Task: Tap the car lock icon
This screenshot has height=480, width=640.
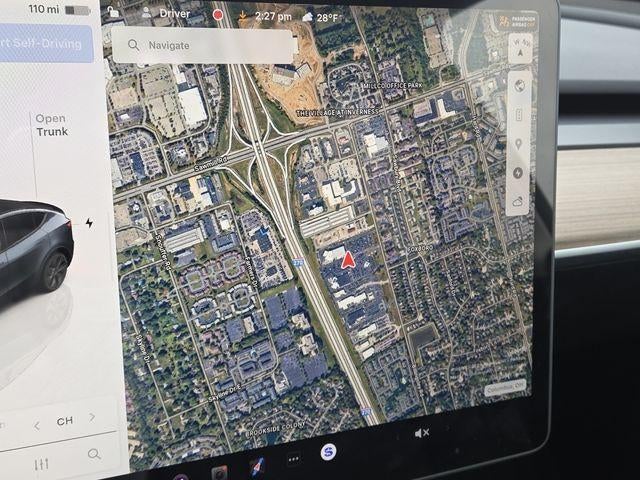Action: (x=113, y=13)
